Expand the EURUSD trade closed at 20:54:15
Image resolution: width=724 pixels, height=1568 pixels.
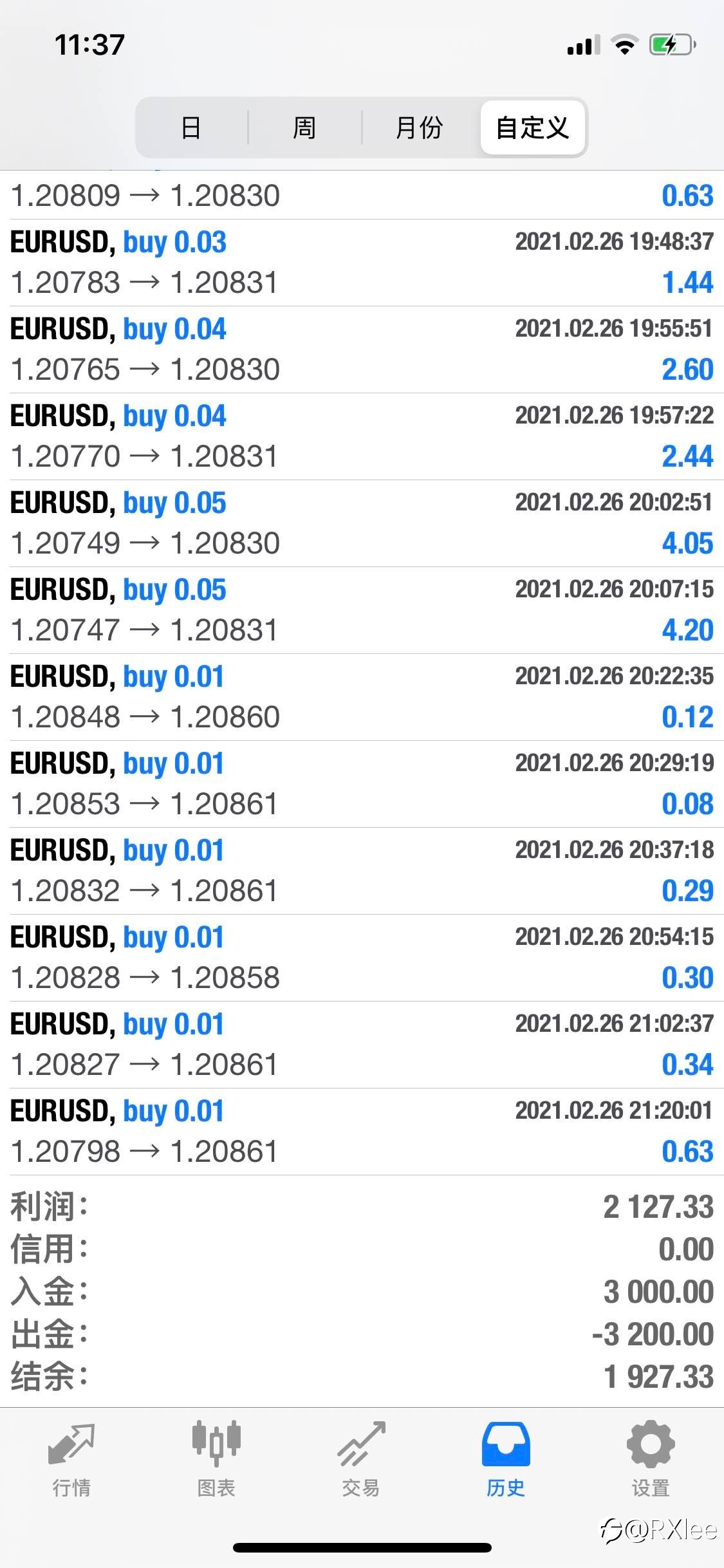pos(362,958)
